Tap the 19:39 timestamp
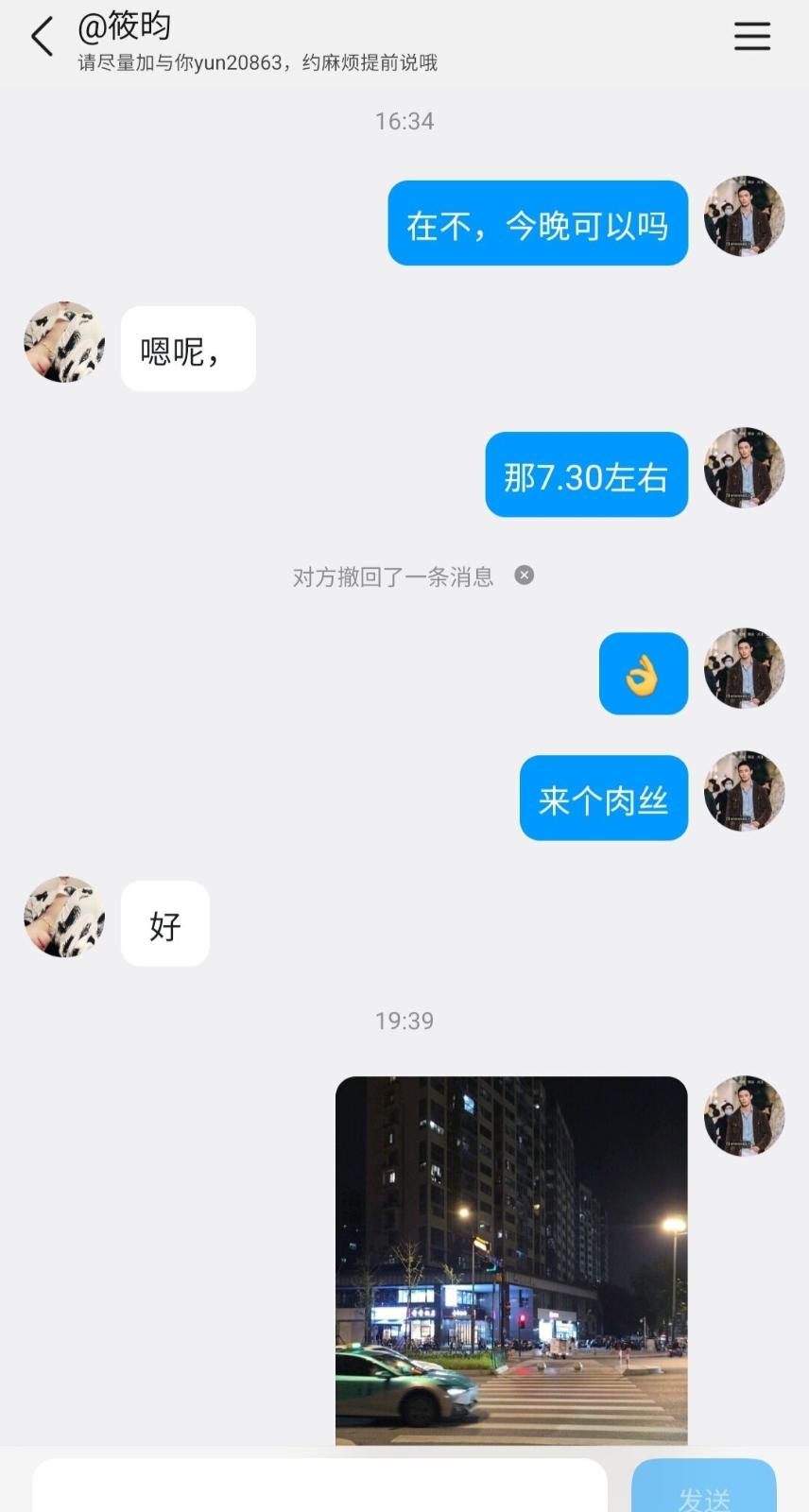Screen dimensions: 809x1512 [404, 1021]
